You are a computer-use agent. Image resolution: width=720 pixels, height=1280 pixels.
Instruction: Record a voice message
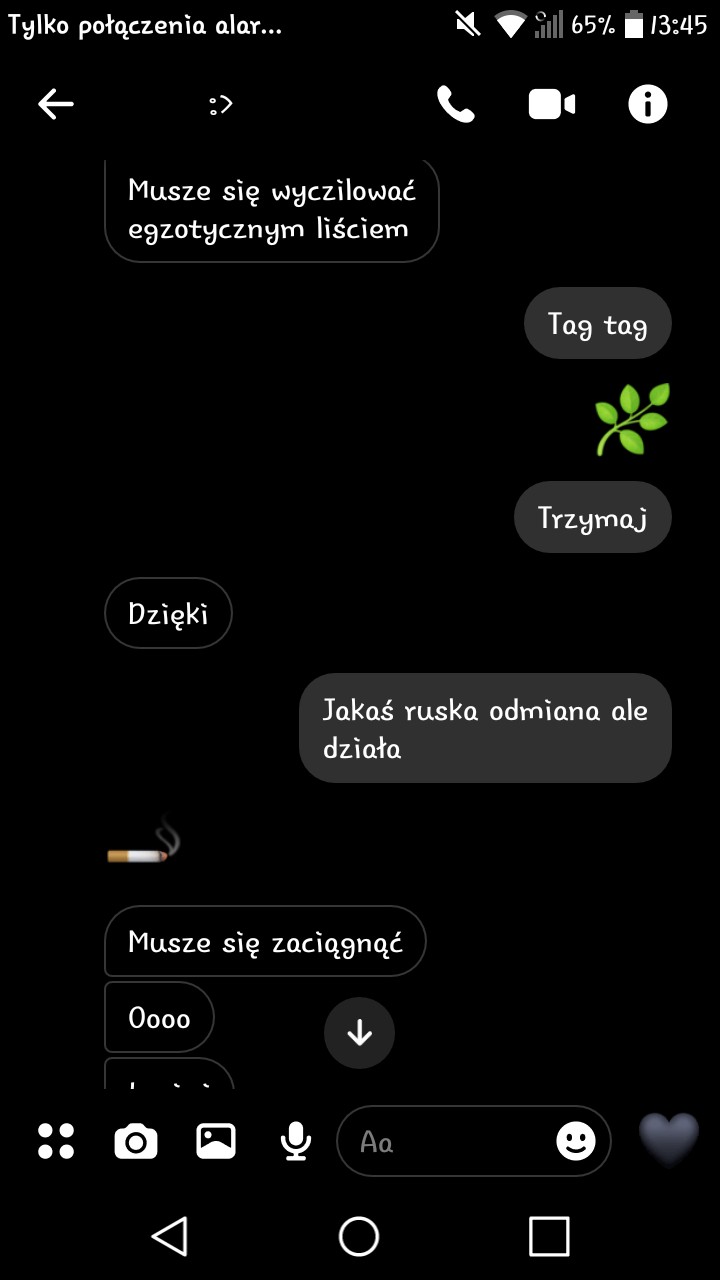coord(295,1141)
